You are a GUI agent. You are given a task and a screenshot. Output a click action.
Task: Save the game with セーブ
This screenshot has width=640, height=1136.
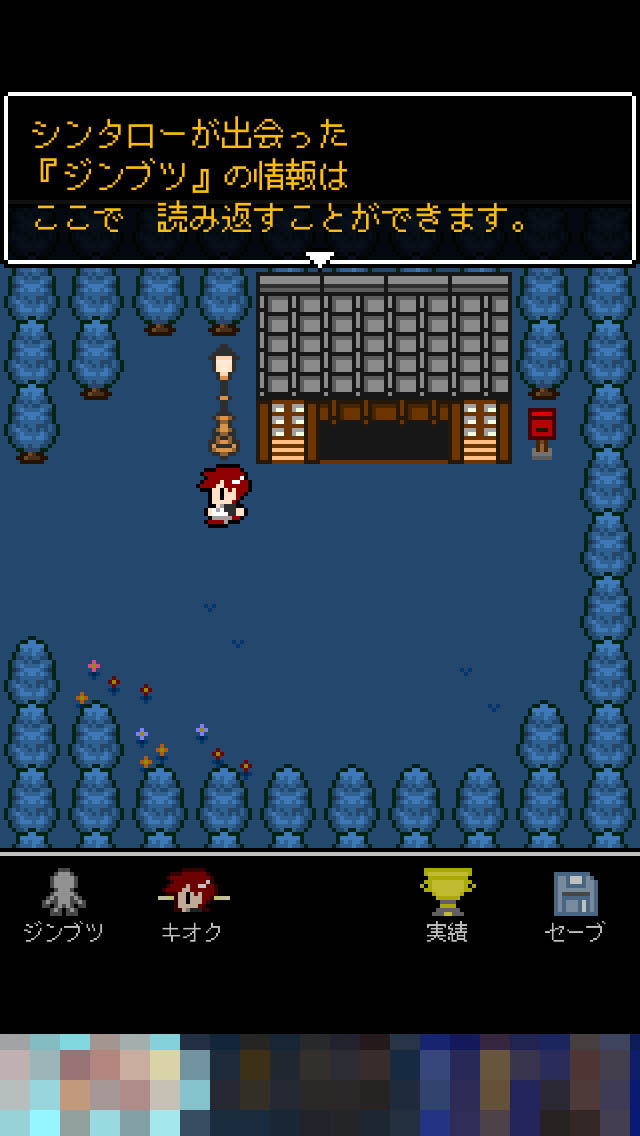(x=575, y=905)
